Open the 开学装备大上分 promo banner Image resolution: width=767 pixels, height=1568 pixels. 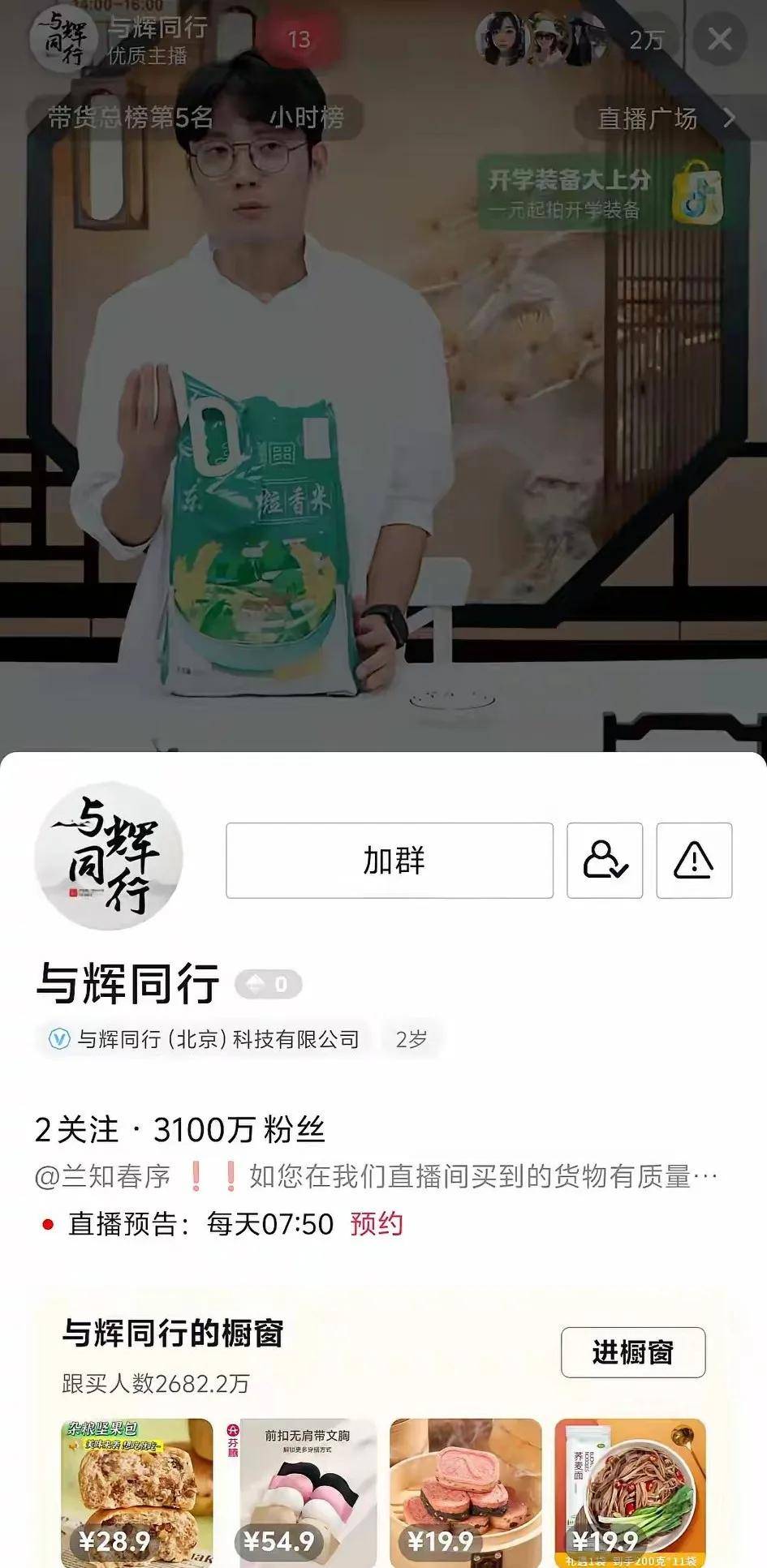605,191
